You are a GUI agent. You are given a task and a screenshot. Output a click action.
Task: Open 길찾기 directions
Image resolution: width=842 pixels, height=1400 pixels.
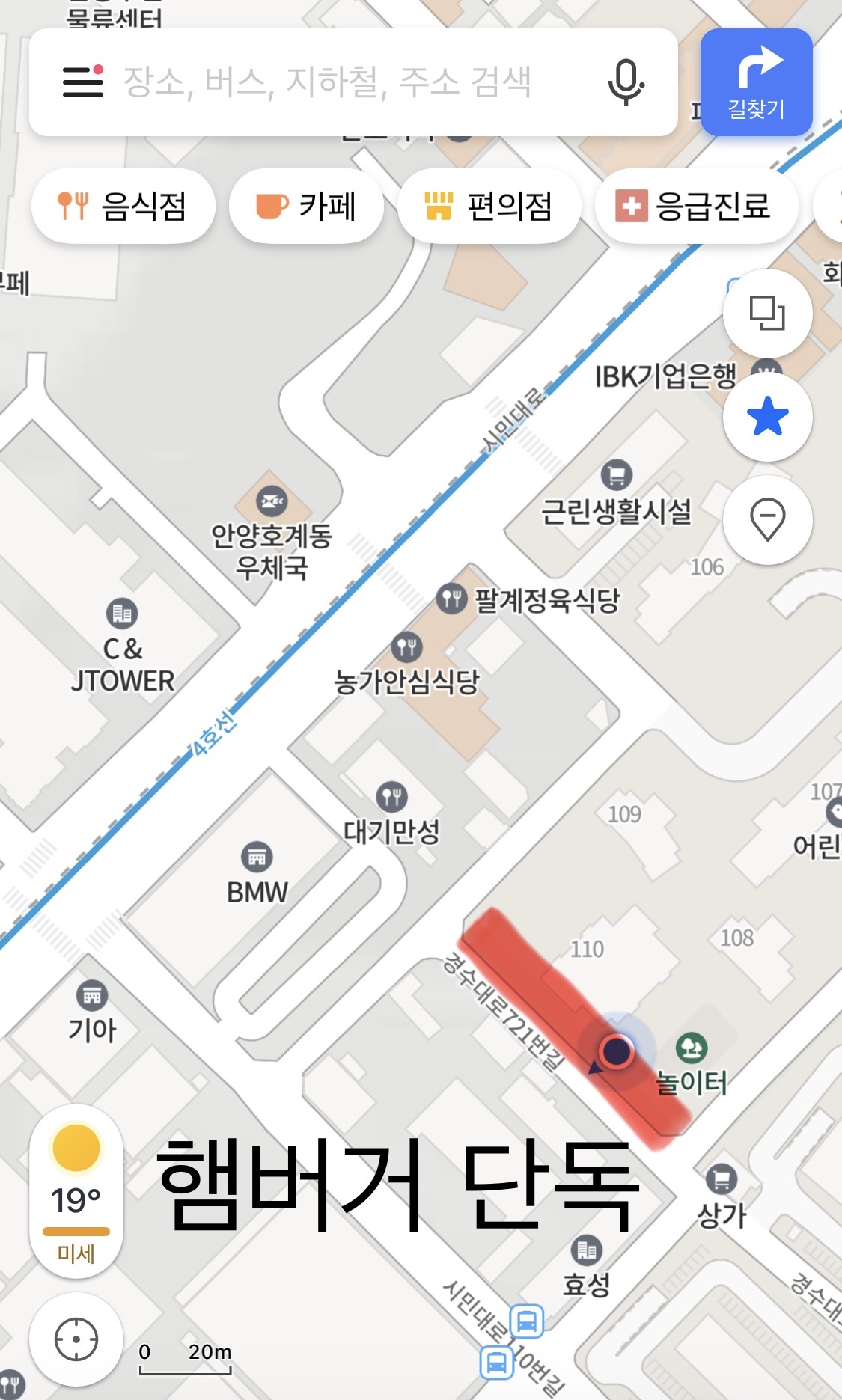click(x=756, y=82)
